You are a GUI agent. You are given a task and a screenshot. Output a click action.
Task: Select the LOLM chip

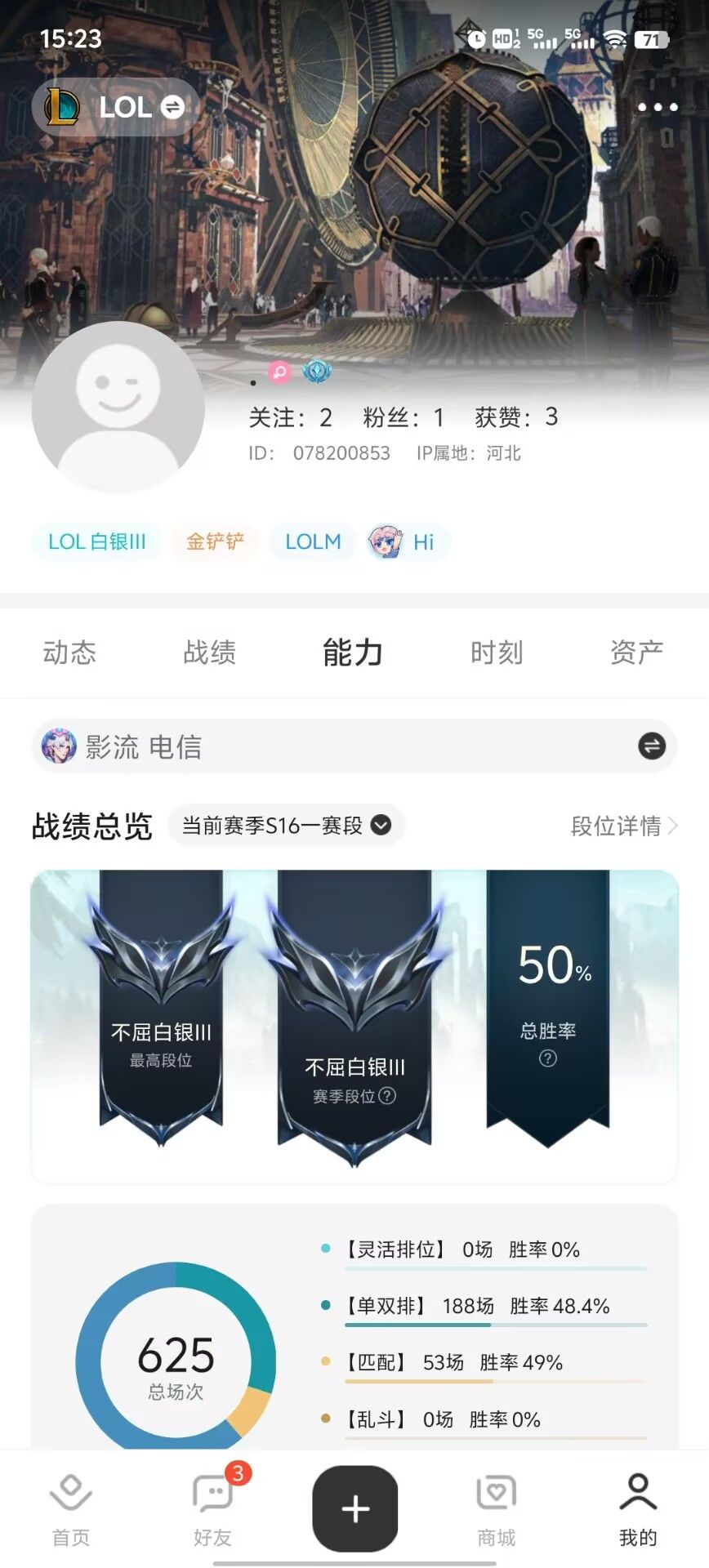(313, 541)
